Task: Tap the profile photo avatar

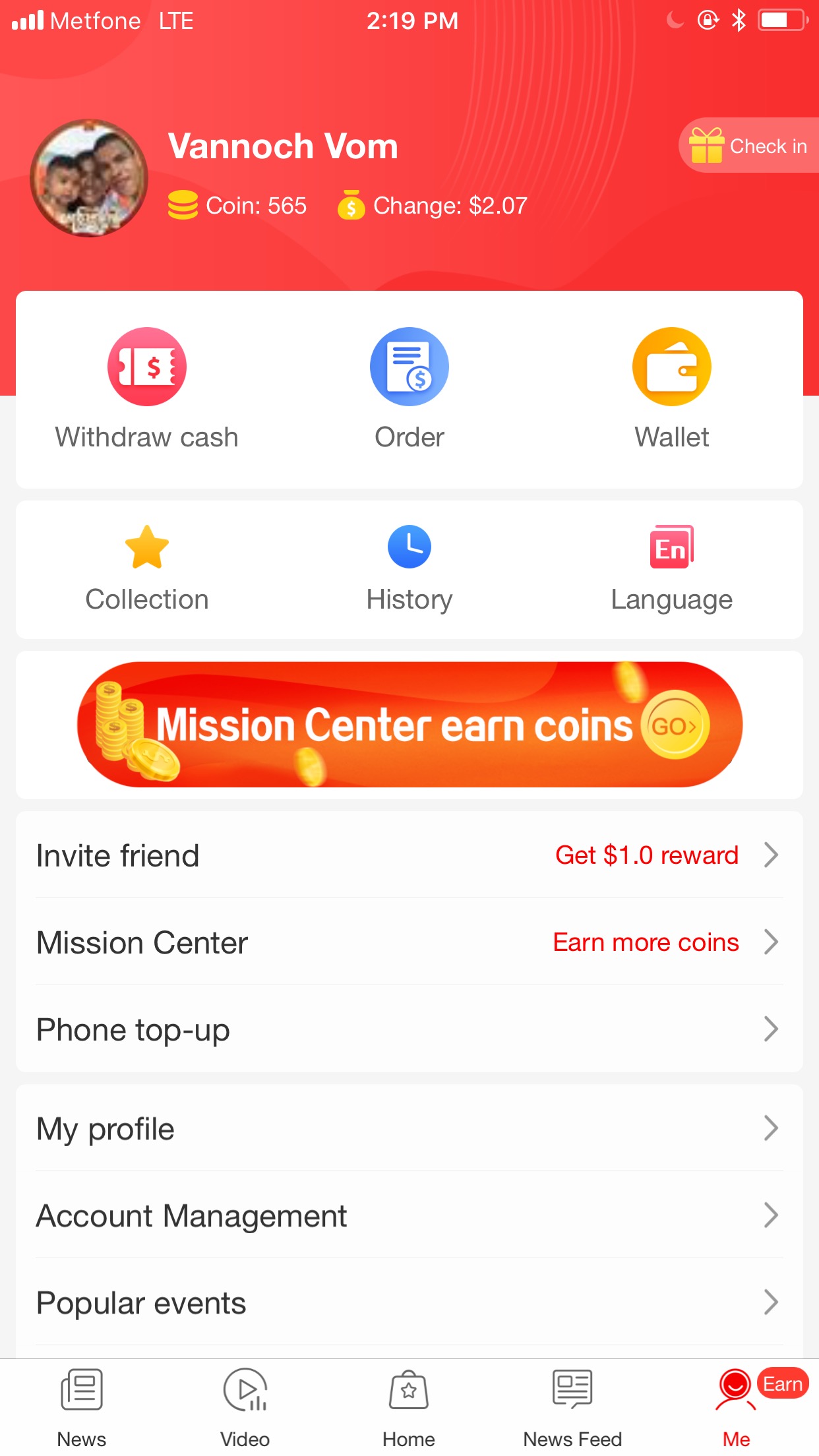Action: coord(89,178)
